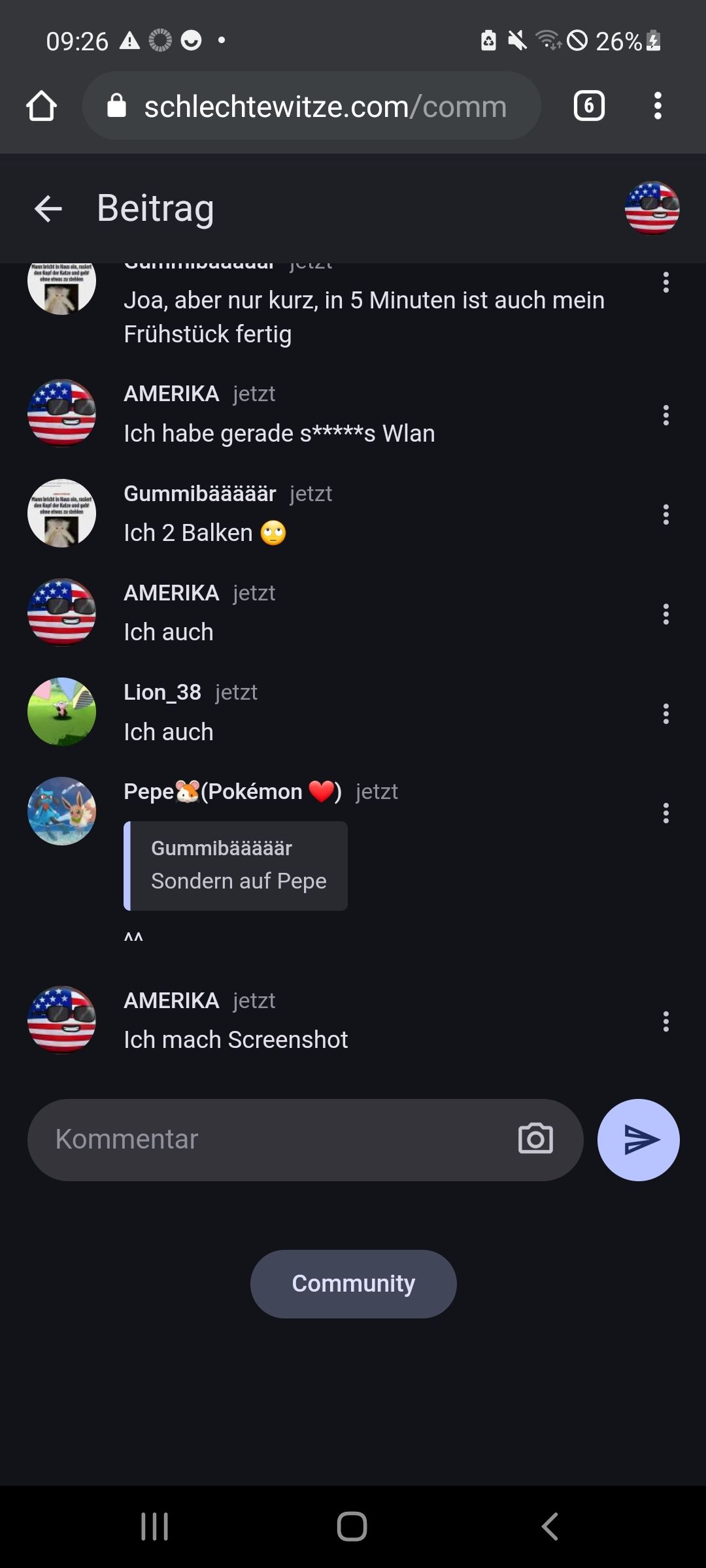Screen dimensions: 706x1568
Task: View Pepe's profile picture
Action: tap(61, 811)
